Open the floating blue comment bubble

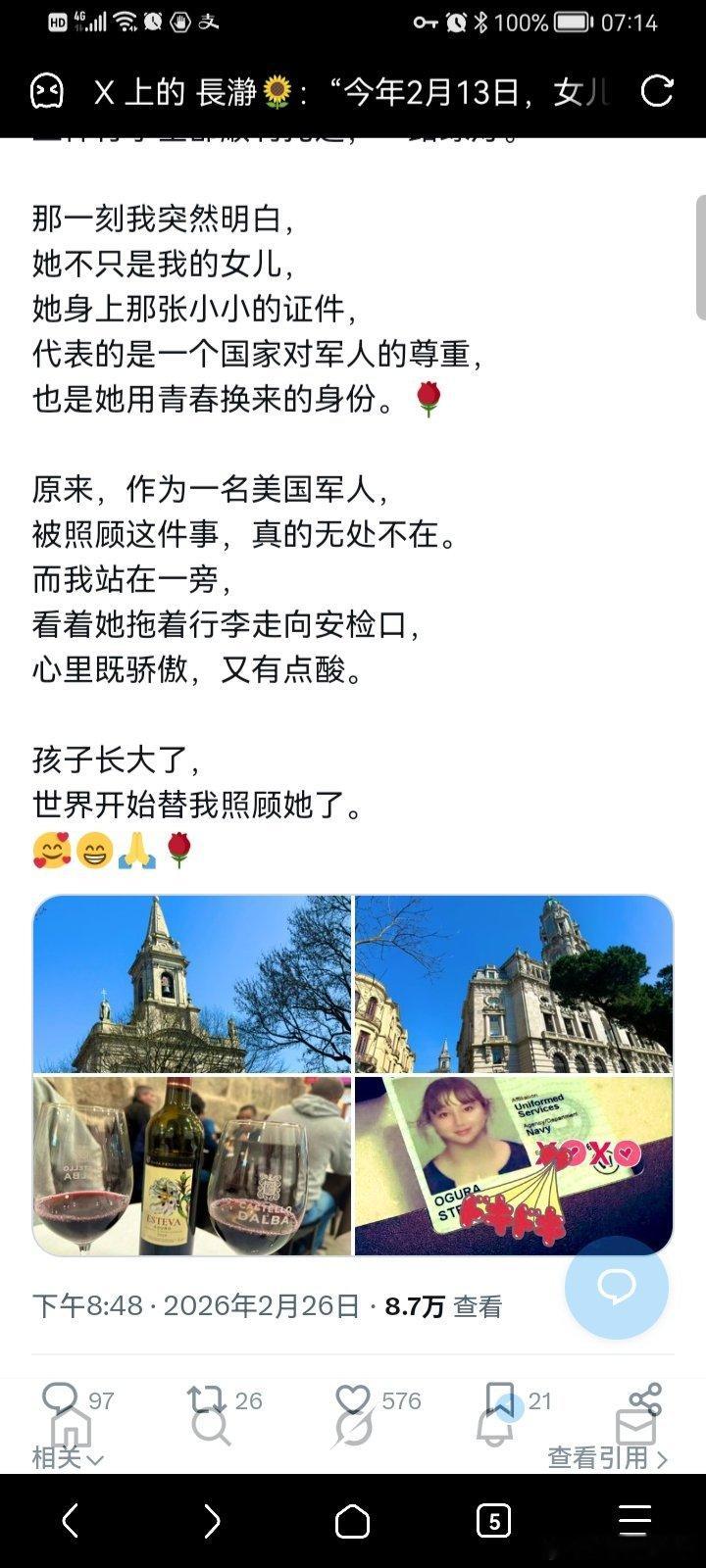[x=616, y=1288]
